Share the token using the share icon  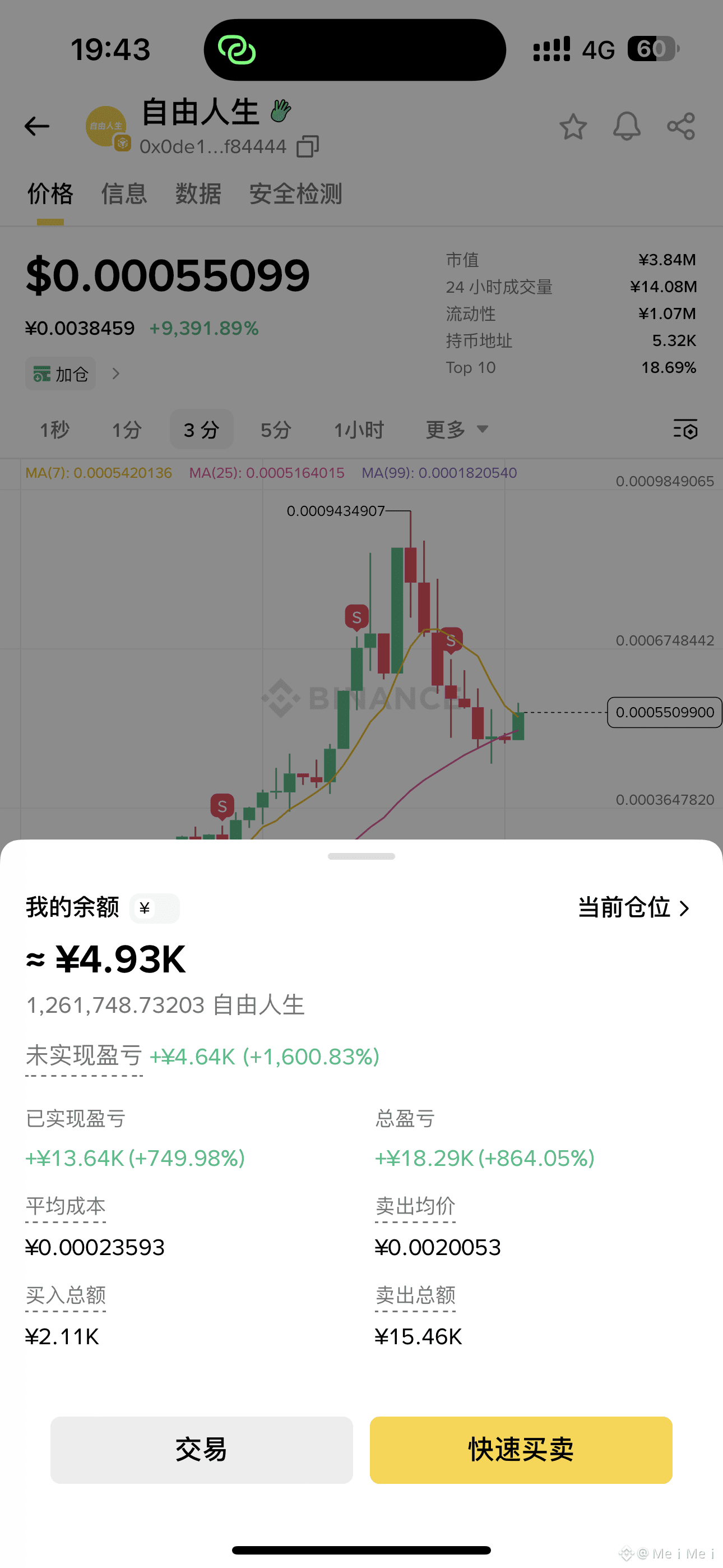click(x=681, y=127)
